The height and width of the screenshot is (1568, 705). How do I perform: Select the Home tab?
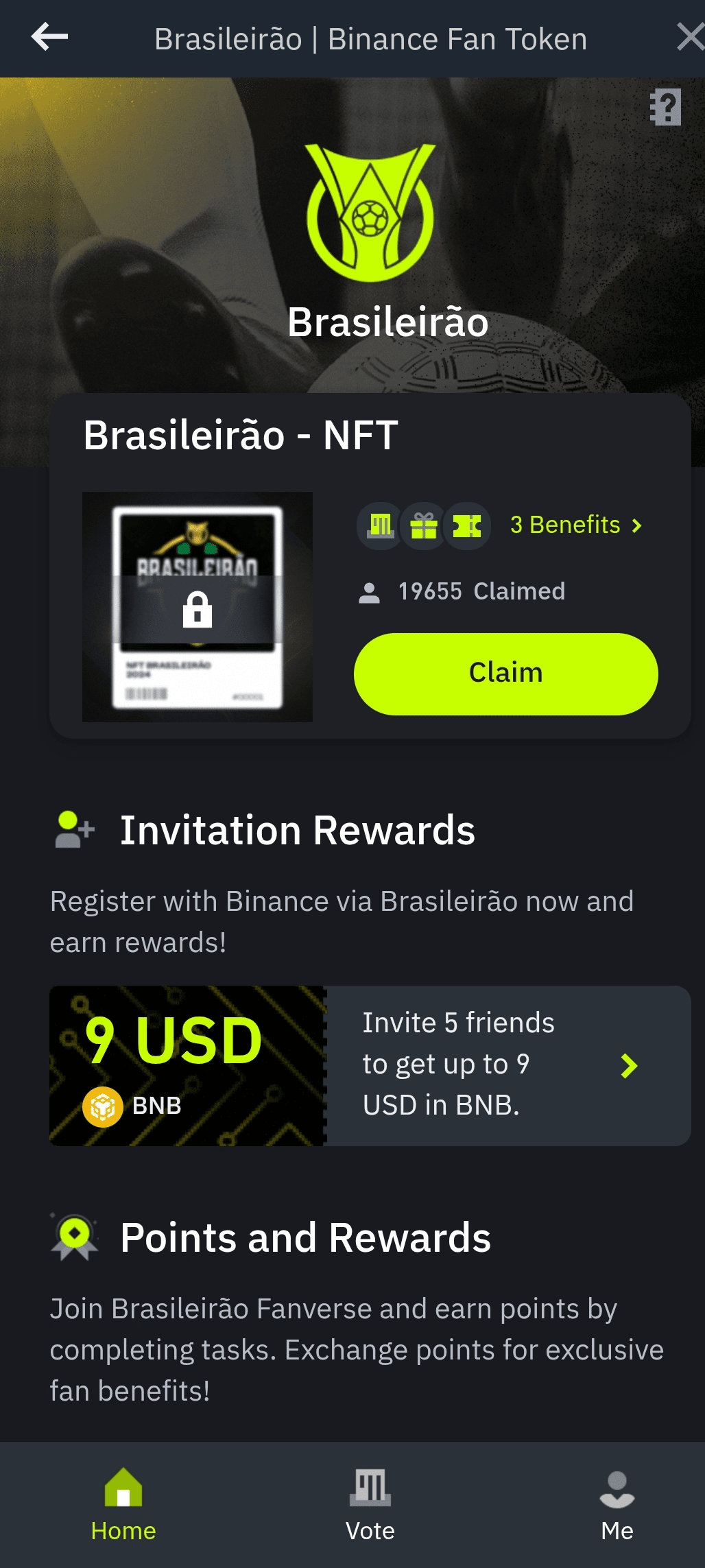tap(123, 1504)
